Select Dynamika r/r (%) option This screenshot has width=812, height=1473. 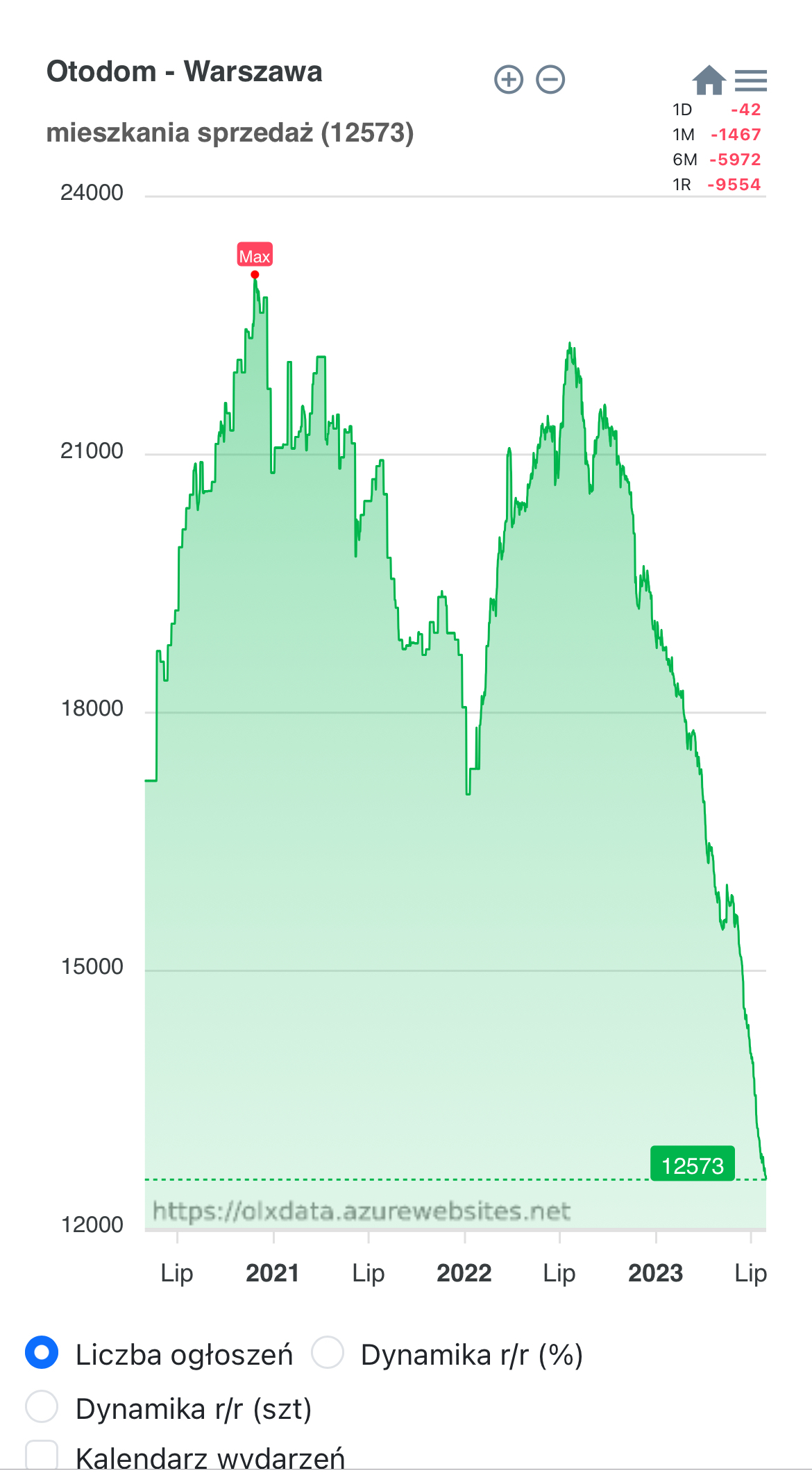click(x=328, y=1352)
